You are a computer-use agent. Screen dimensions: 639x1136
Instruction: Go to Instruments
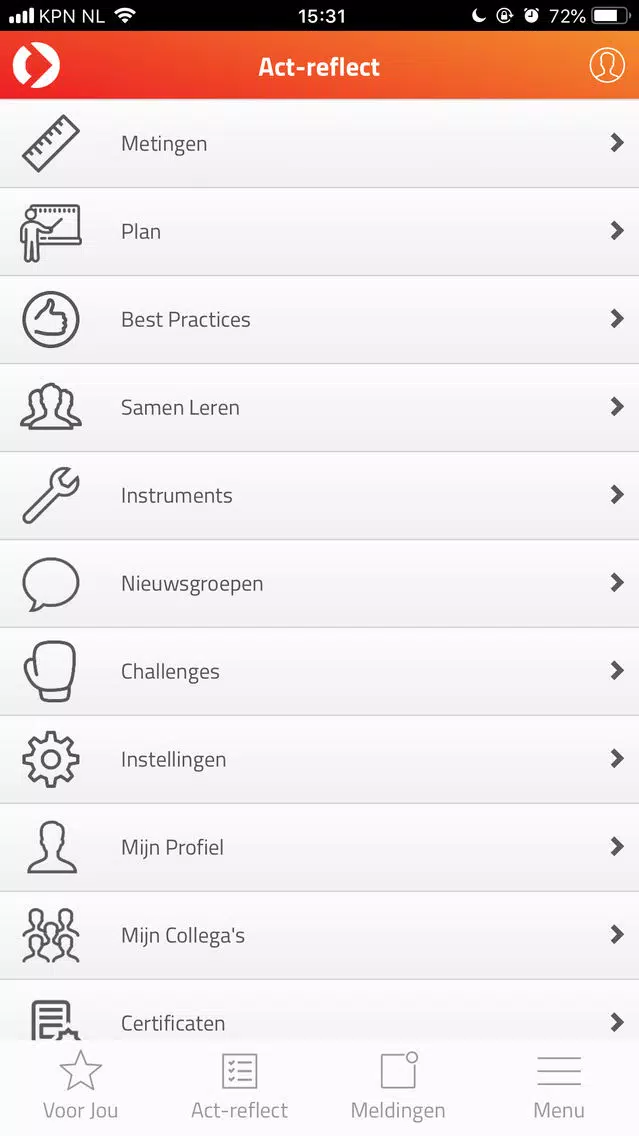tap(320, 496)
